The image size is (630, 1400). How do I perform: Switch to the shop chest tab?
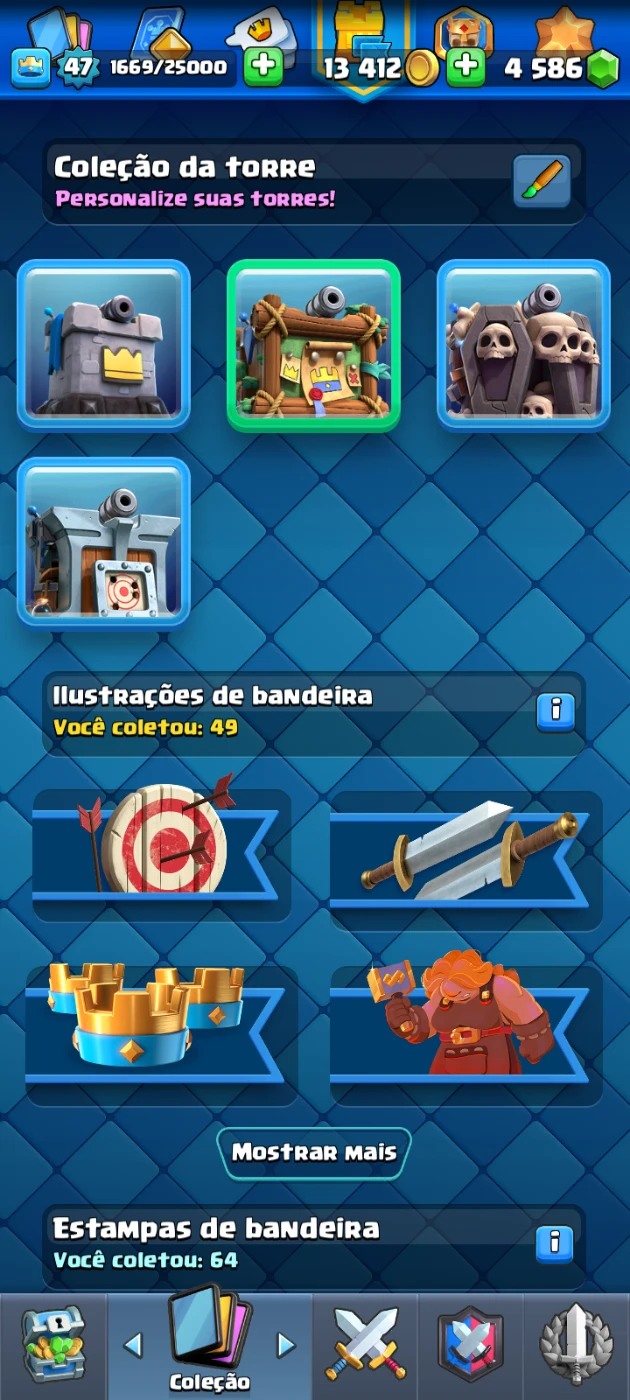click(53, 1344)
